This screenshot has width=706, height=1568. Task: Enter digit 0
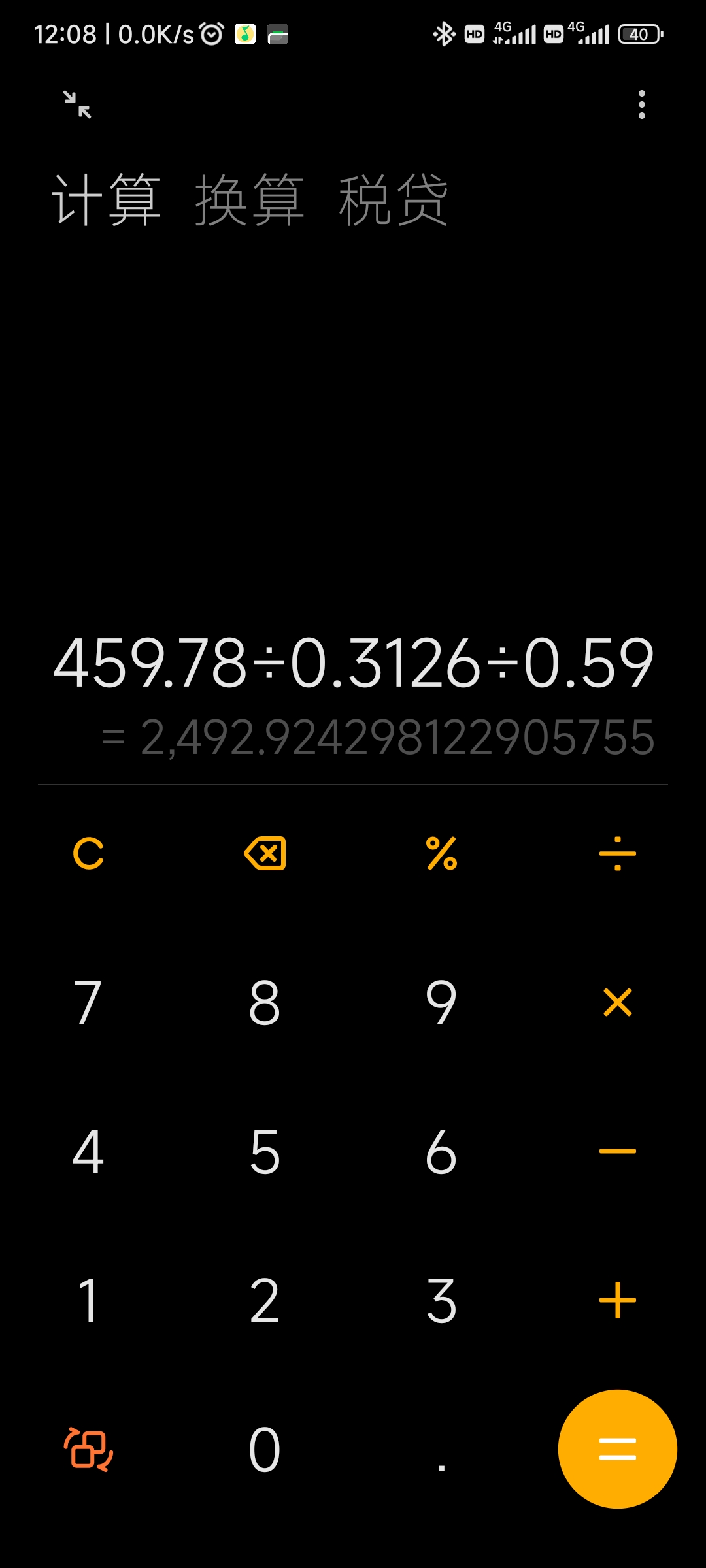pyautogui.click(x=265, y=1449)
